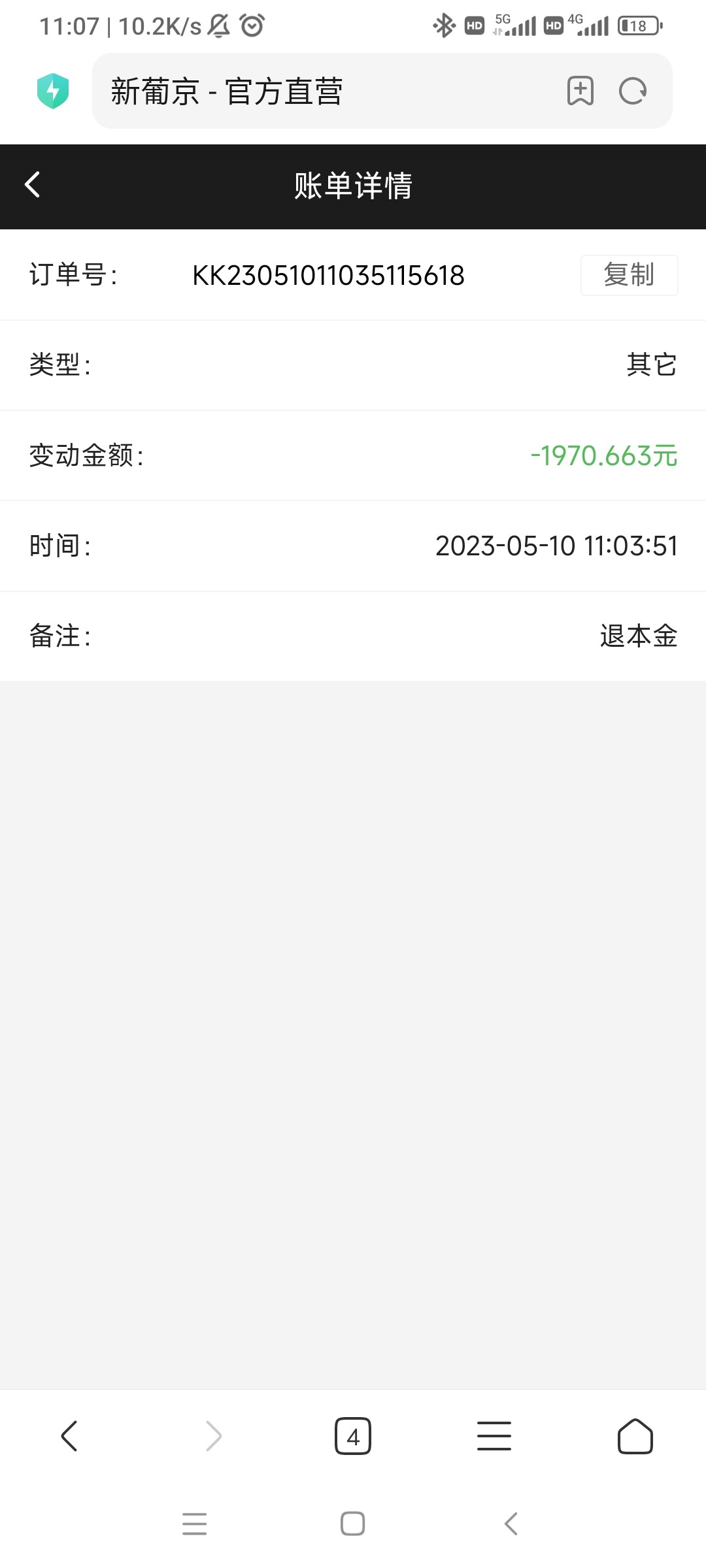706x1568 pixels.
Task: Return to the phone home screen
Action: (353, 1524)
